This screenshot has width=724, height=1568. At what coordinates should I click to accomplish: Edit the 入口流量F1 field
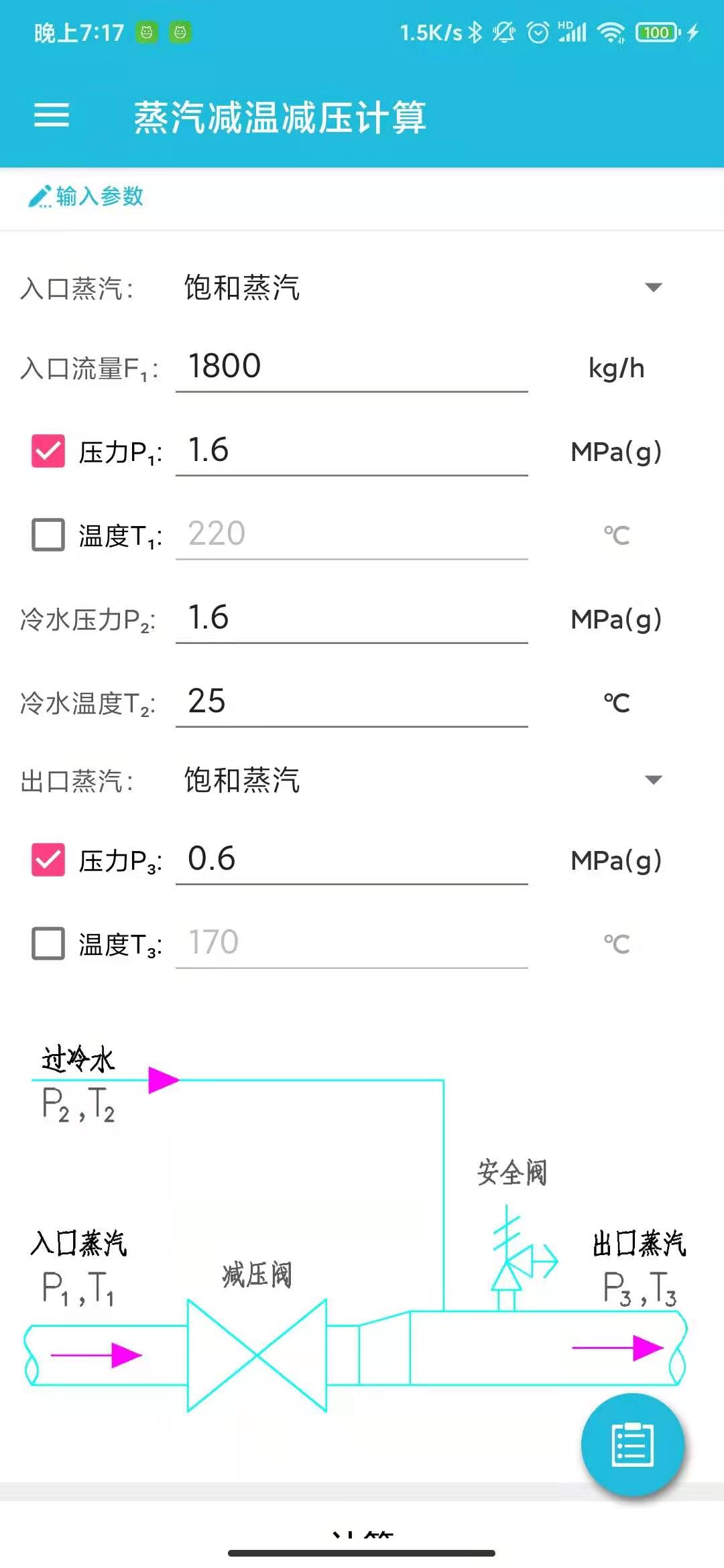pyautogui.click(x=351, y=367)
